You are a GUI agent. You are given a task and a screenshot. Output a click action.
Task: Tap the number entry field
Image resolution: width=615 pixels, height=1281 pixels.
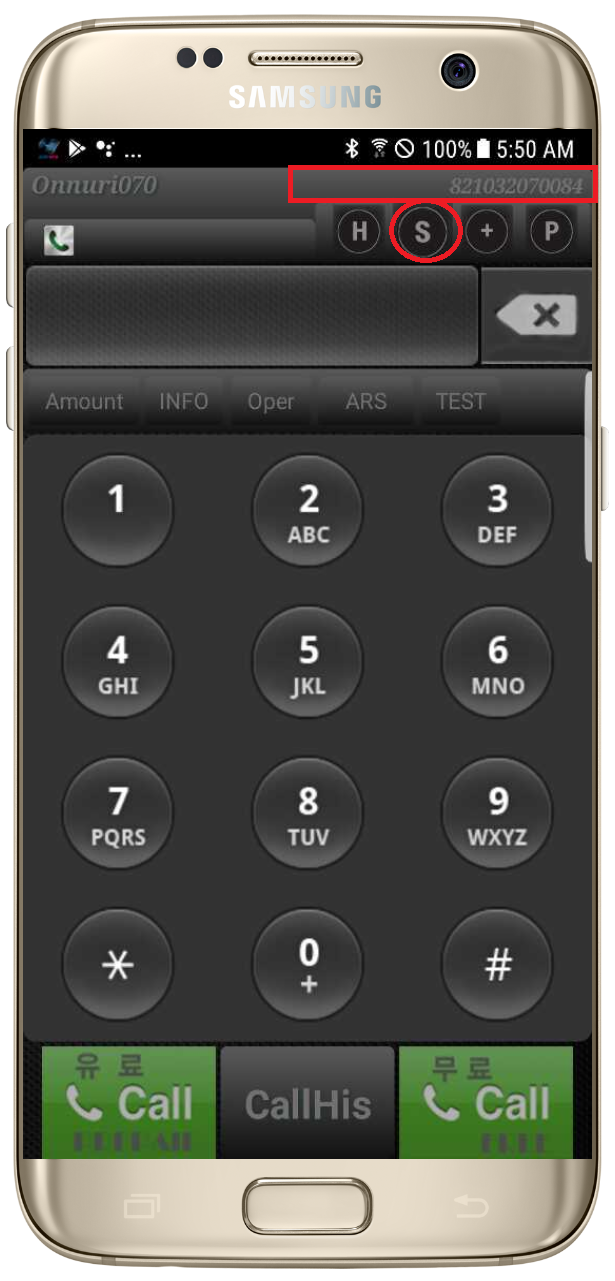(x=250, y=316)
